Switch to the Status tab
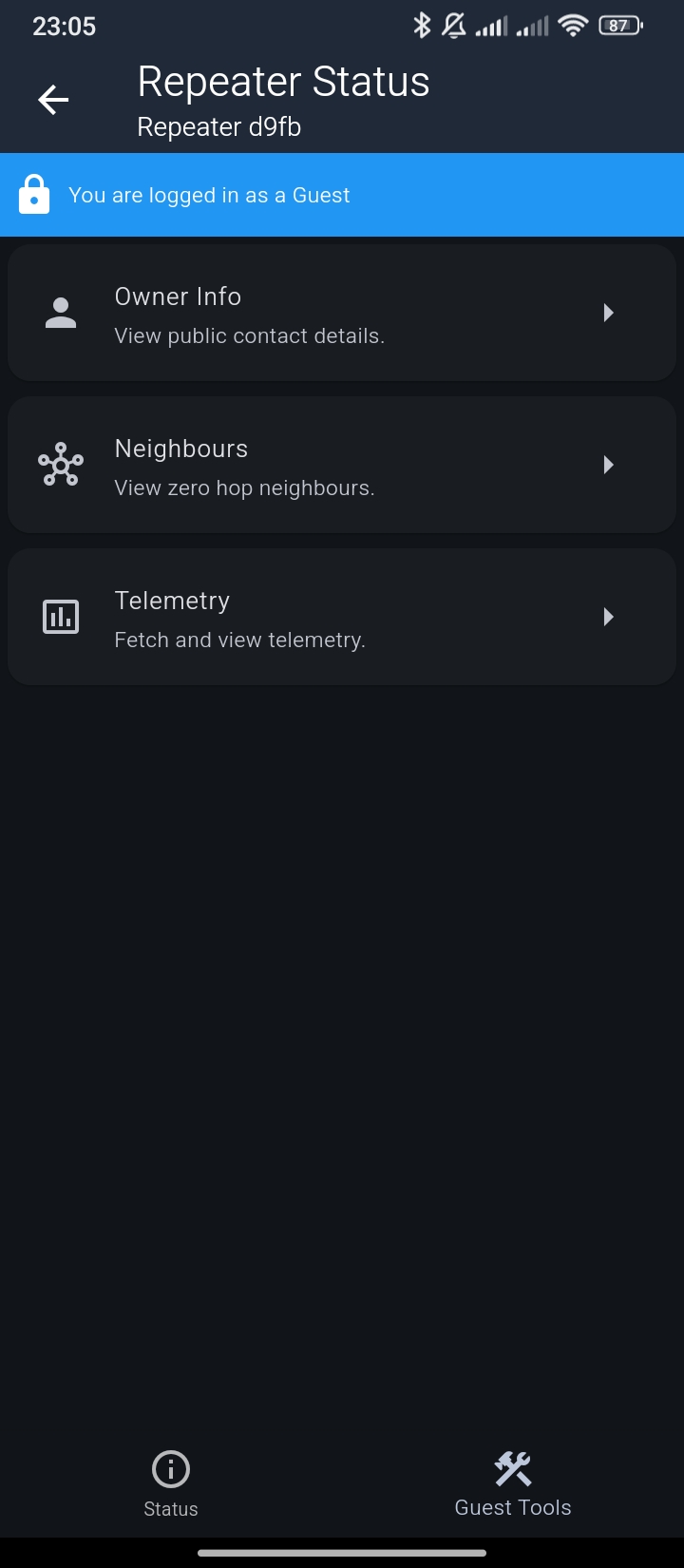This screenshot has width=684, height=1568. click(171, 1483)
